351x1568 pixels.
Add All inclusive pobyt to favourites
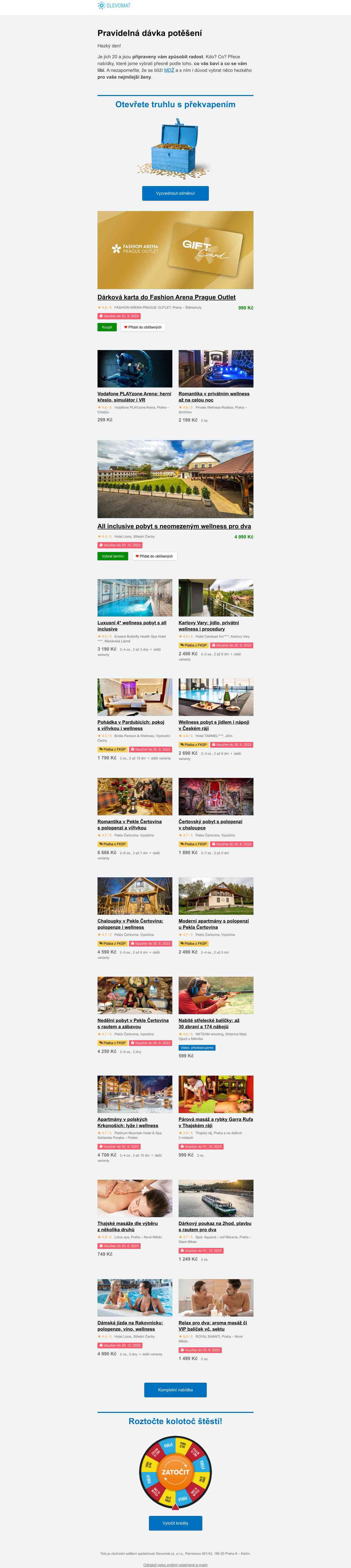[154, 556]
